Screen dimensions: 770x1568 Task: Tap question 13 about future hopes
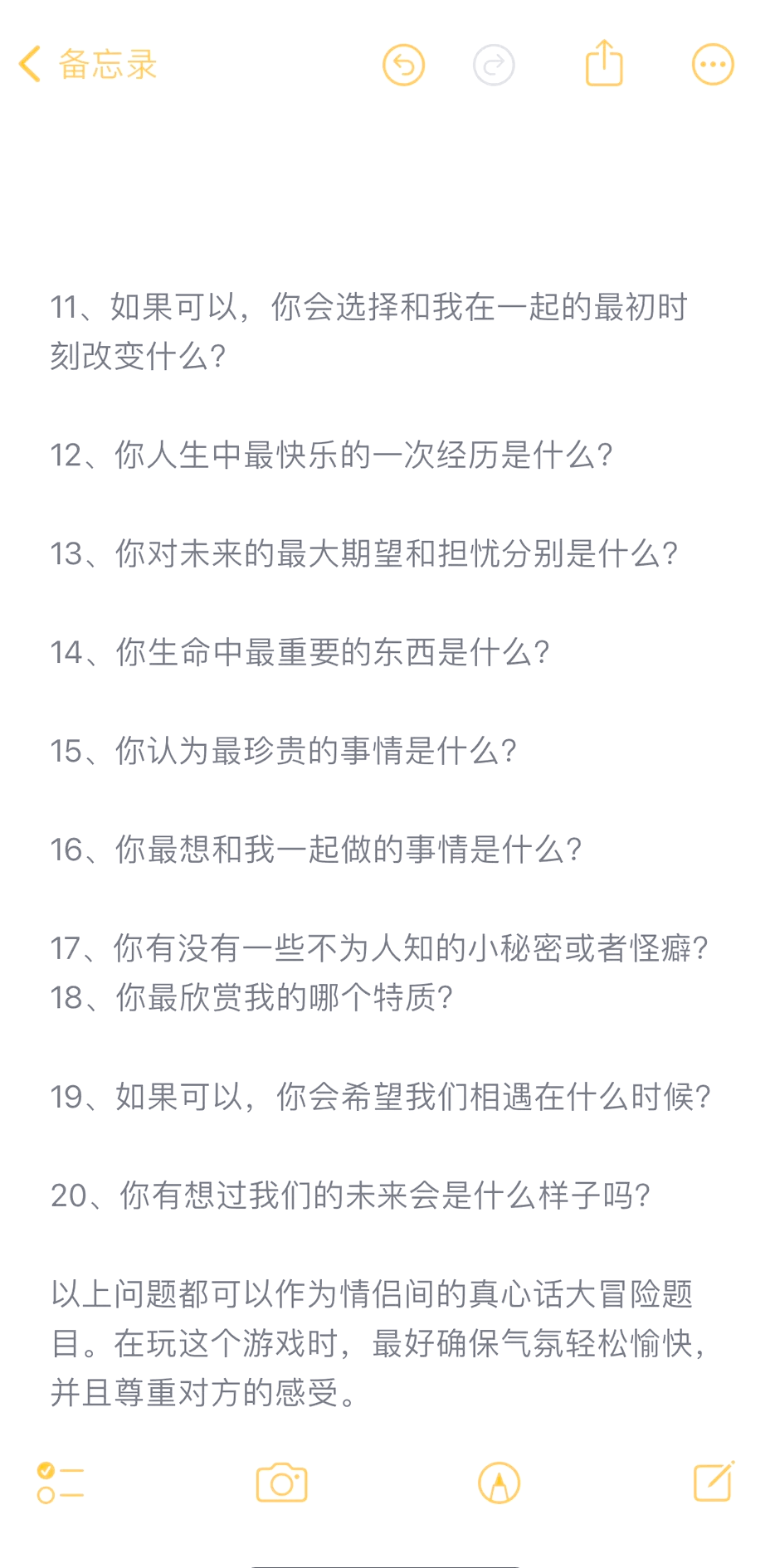coord(363,553)
